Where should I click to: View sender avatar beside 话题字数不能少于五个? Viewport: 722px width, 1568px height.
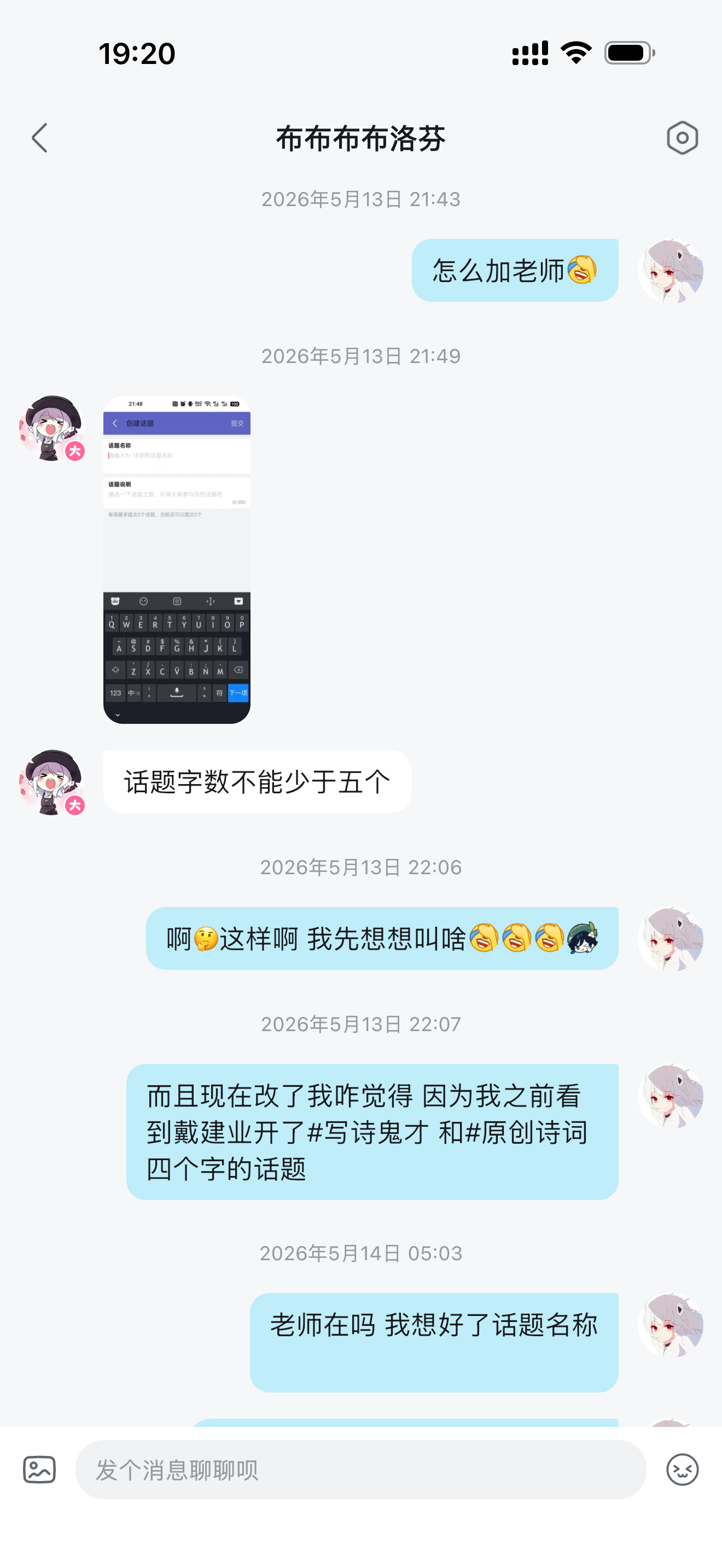[x=51, y=782]
